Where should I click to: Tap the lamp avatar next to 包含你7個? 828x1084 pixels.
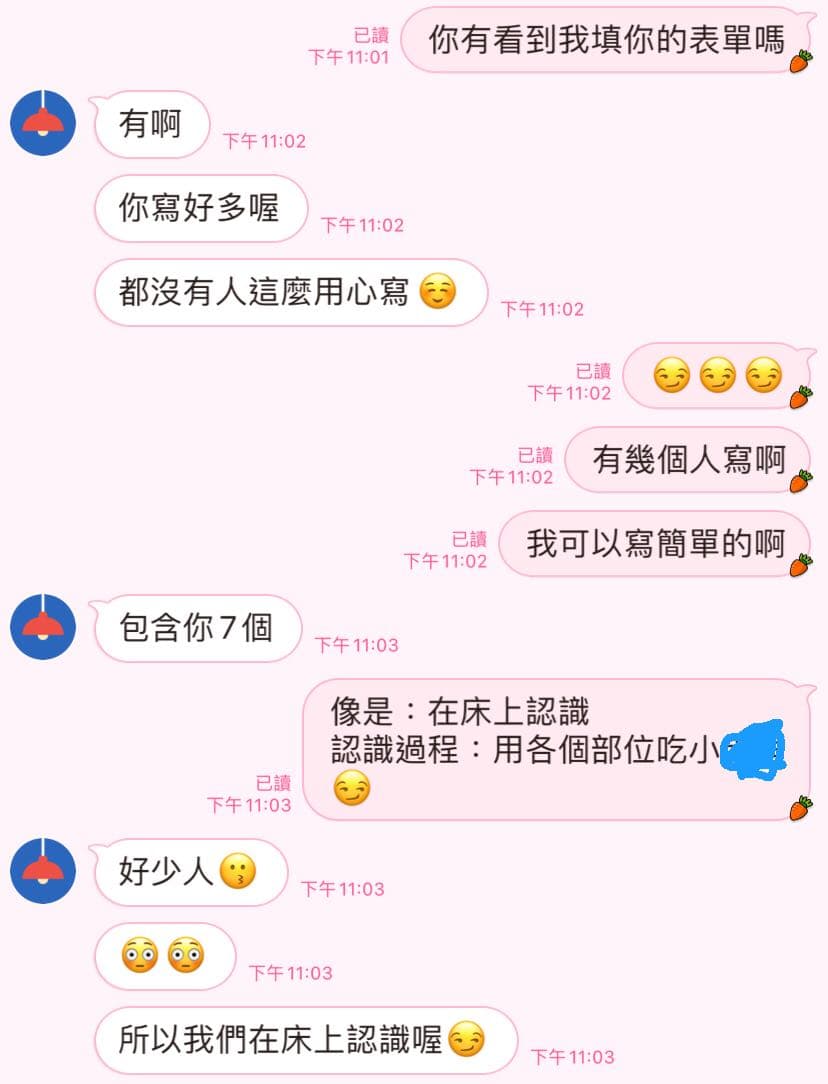[x=43, y=627]
